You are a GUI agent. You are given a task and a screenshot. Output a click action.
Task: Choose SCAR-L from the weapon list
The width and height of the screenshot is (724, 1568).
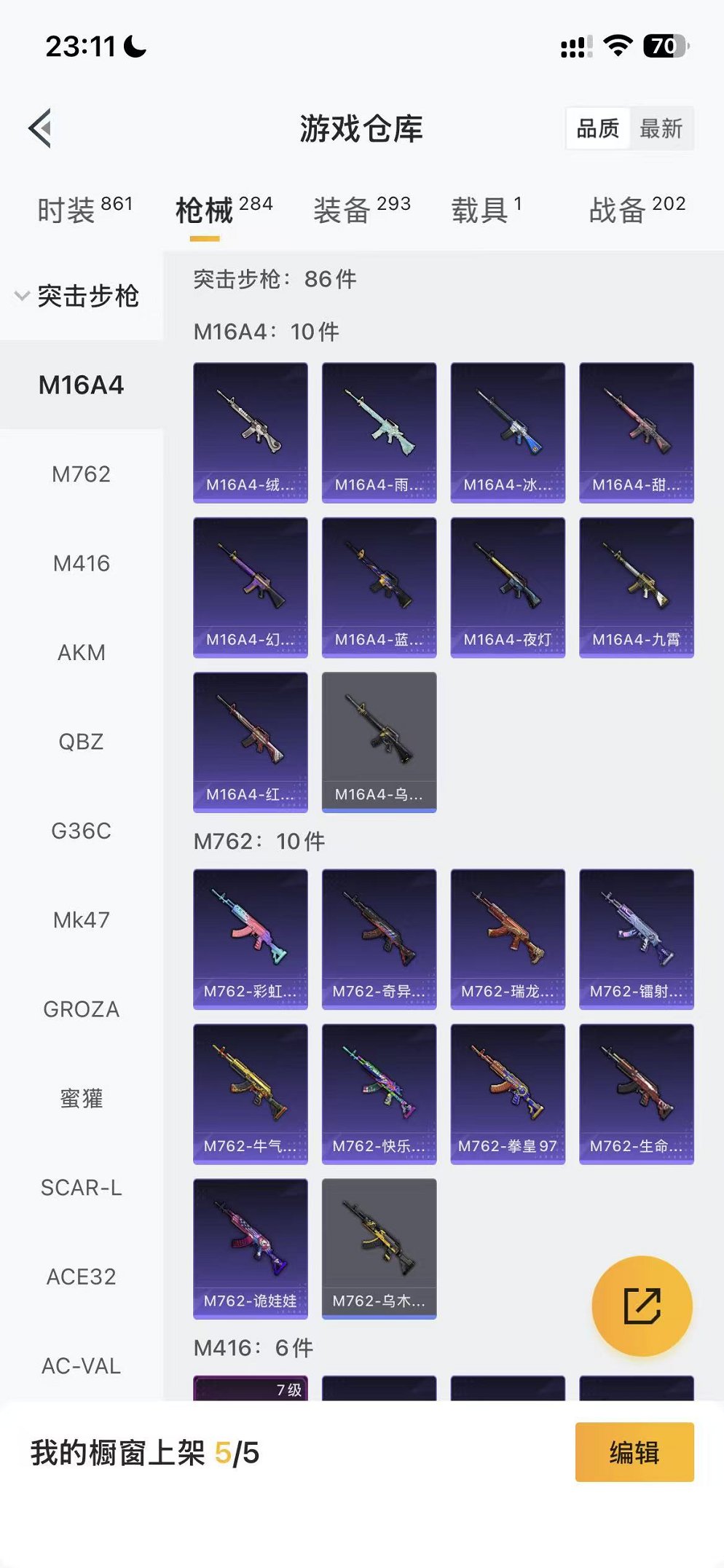pos(81,1188)
